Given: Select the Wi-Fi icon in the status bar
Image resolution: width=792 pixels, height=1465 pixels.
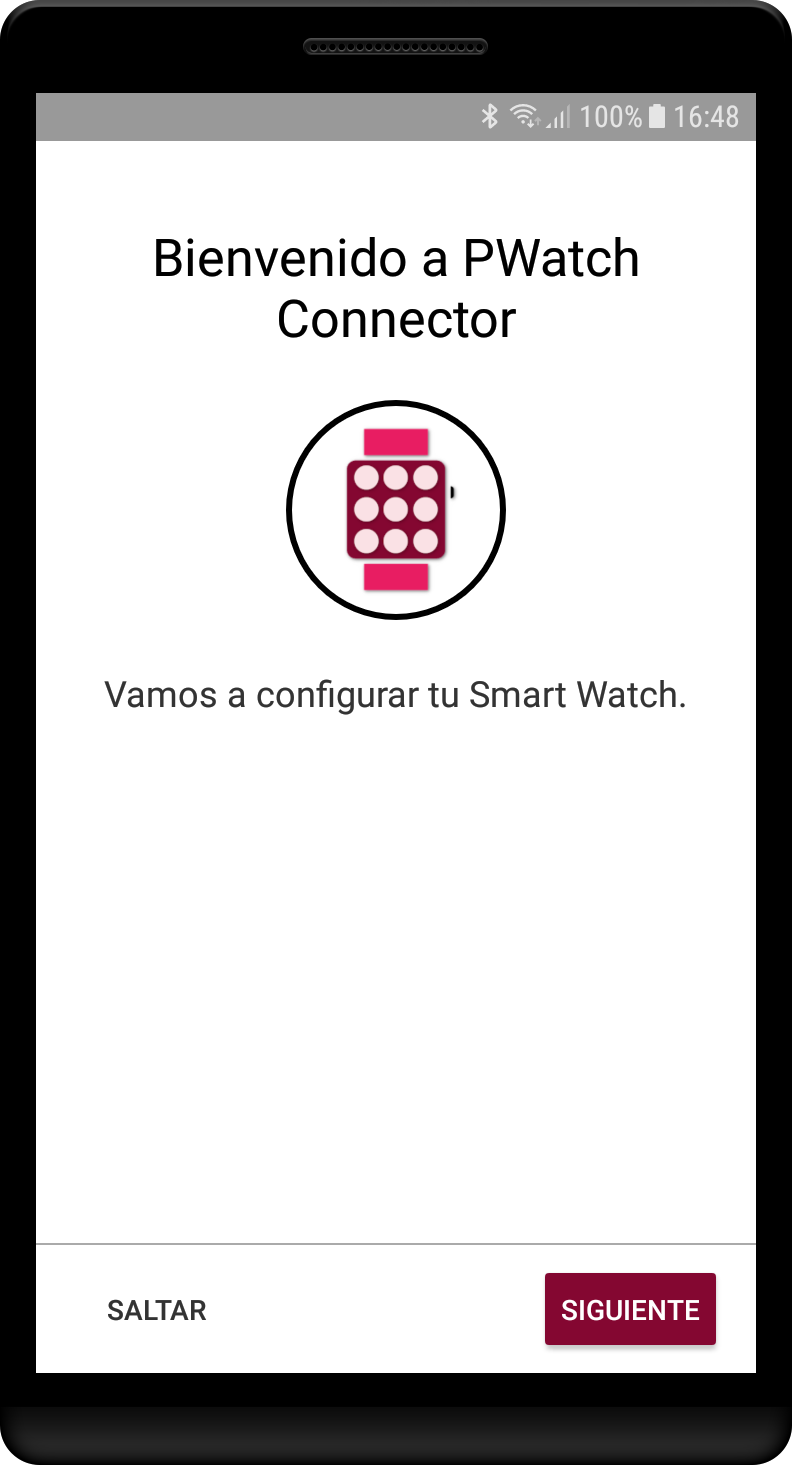Looking at the screenshot, I should tap(524, 116).
